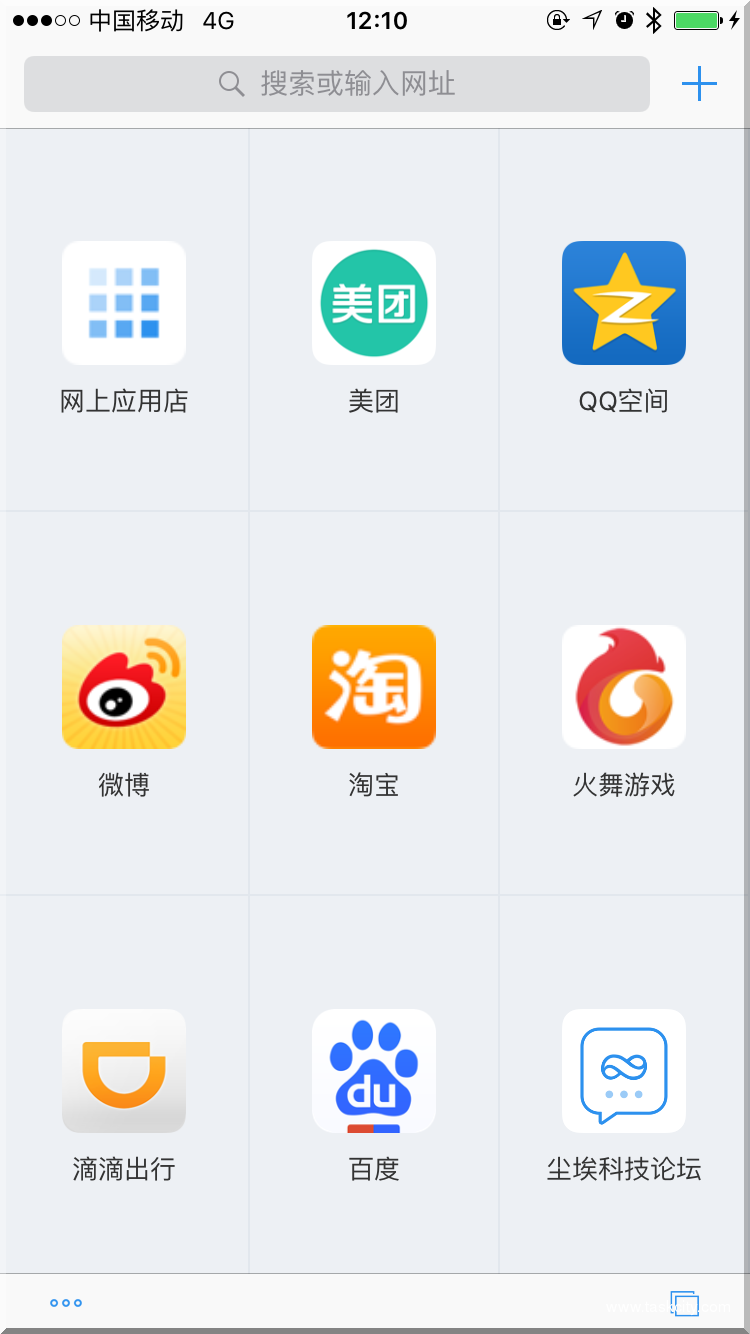
Task: Open the 滴滴出行 shortcut
Action: pyautogui.click(x=124, y=1071)
